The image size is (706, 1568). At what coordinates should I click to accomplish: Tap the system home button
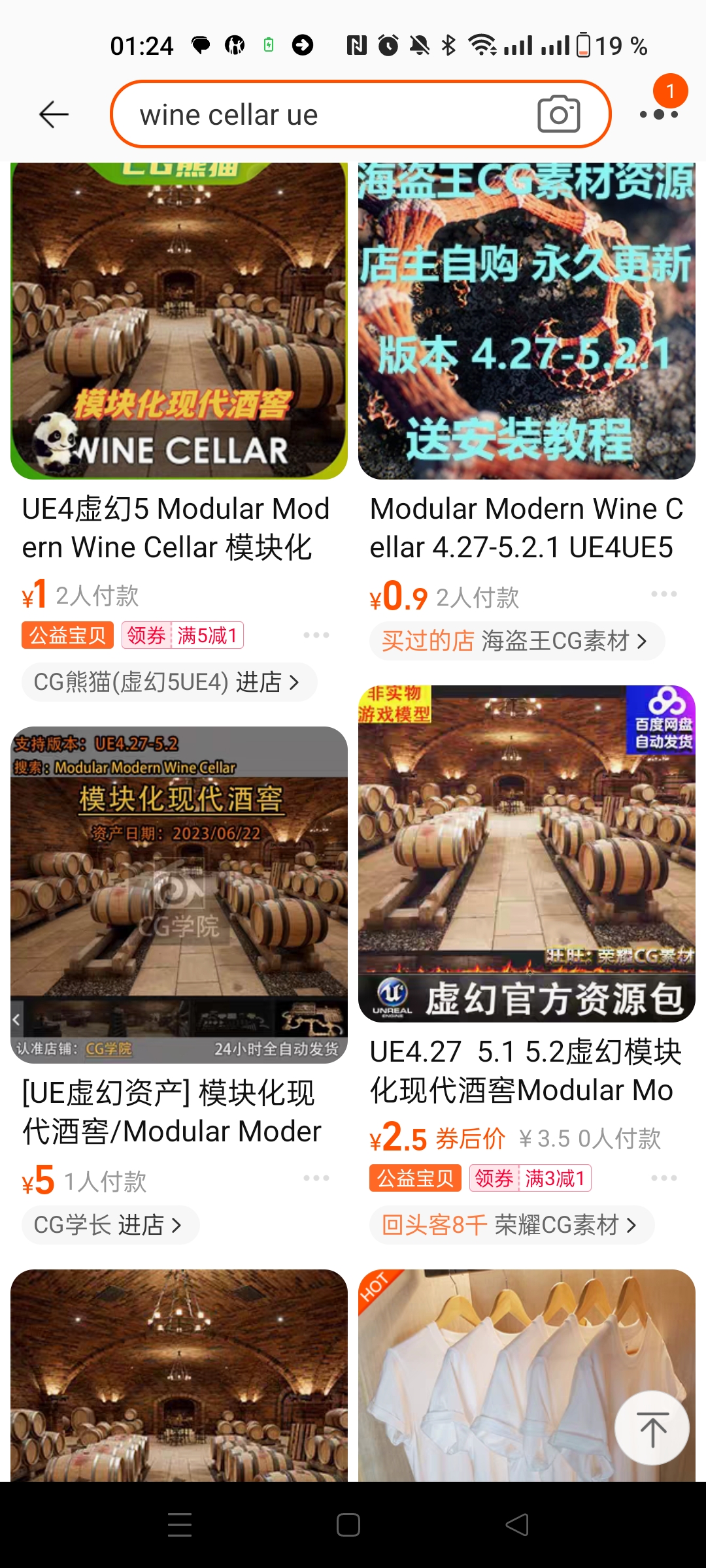tap(348, 1525)
